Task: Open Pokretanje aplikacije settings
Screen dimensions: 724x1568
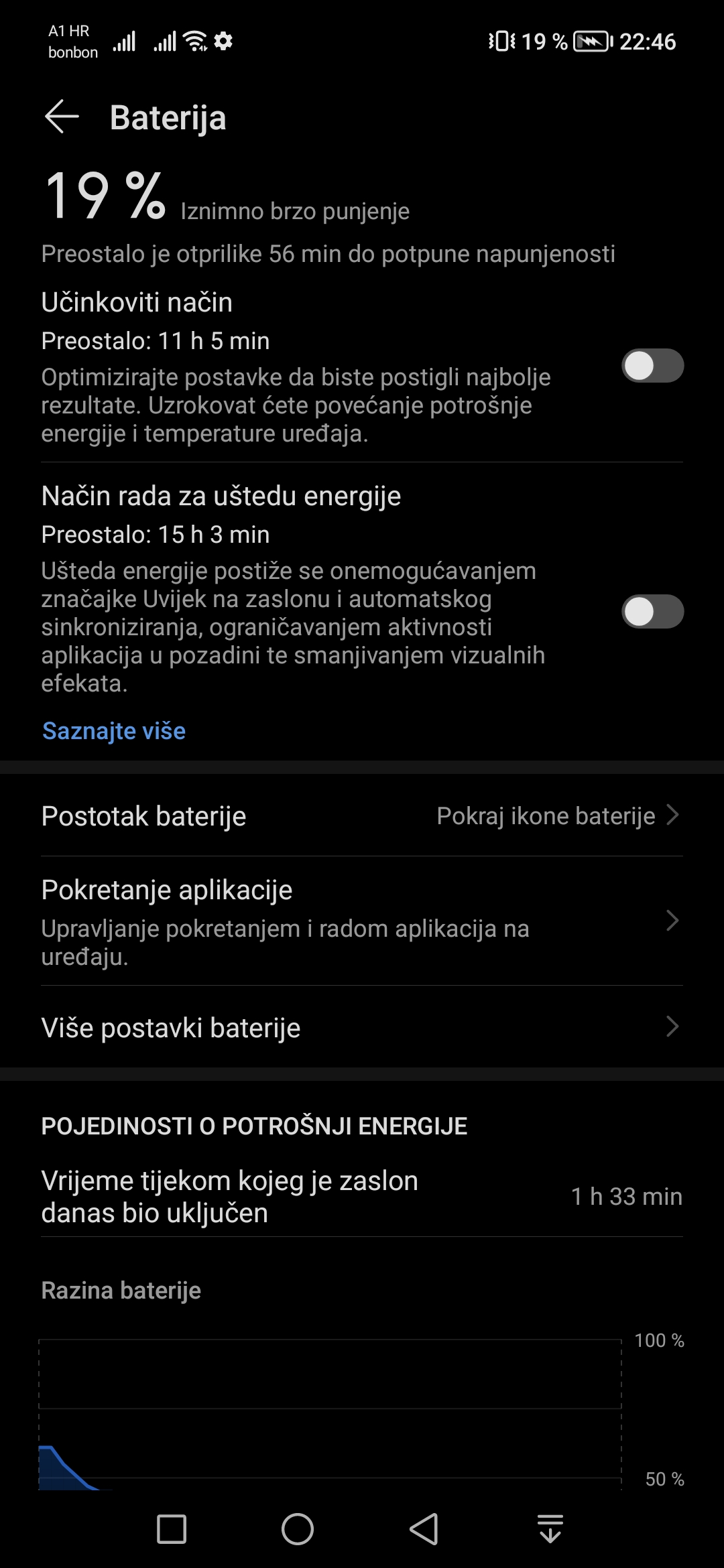Action: click(x=362, y=921)
